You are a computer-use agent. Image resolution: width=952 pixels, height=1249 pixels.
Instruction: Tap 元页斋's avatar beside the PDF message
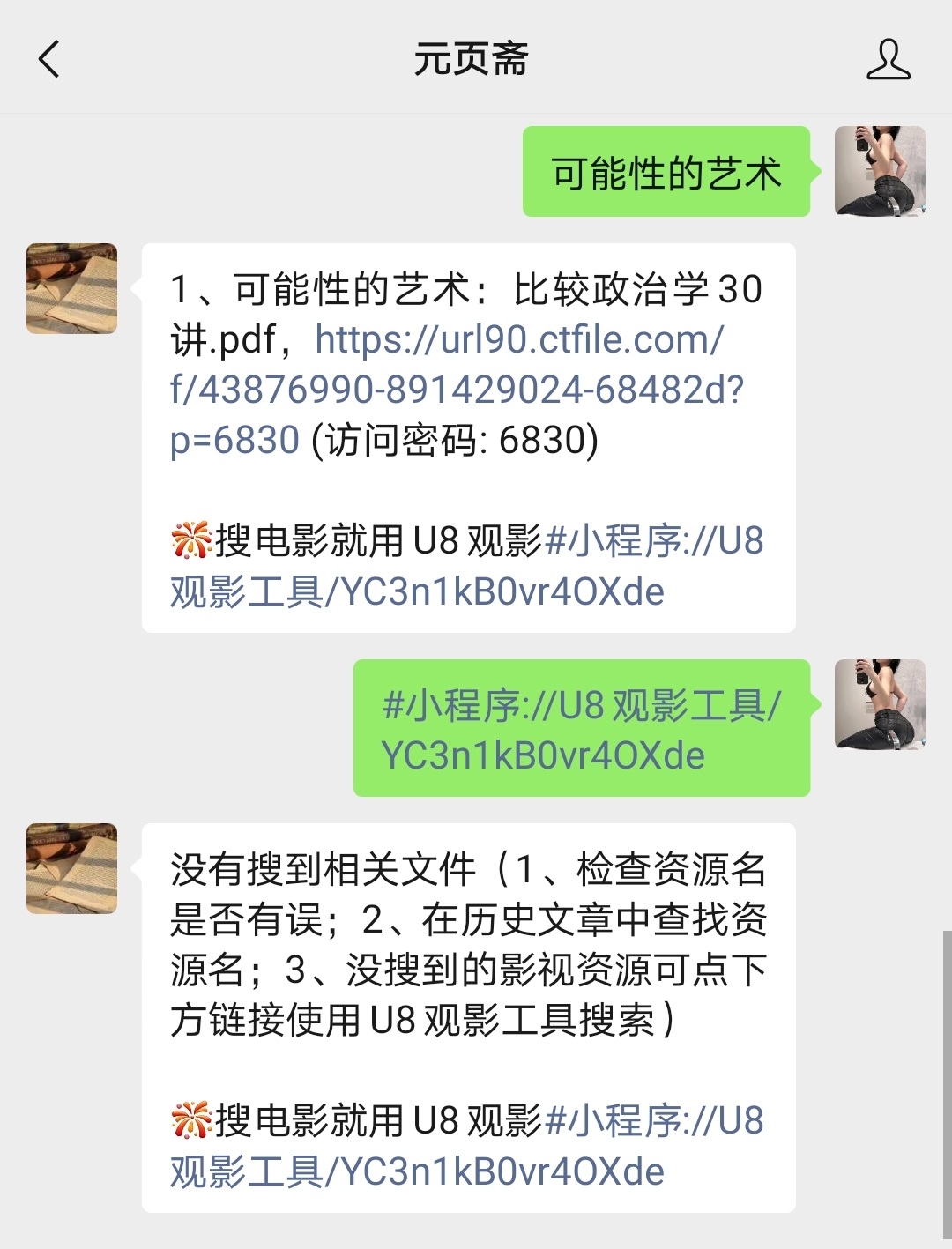click(x=72, y=288)
